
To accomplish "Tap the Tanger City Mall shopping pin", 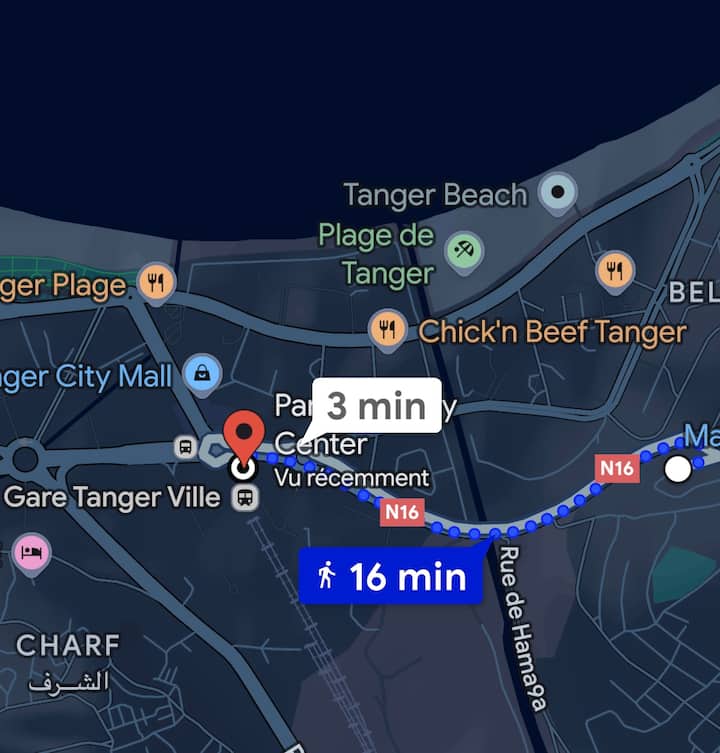I will coord(203,374).
